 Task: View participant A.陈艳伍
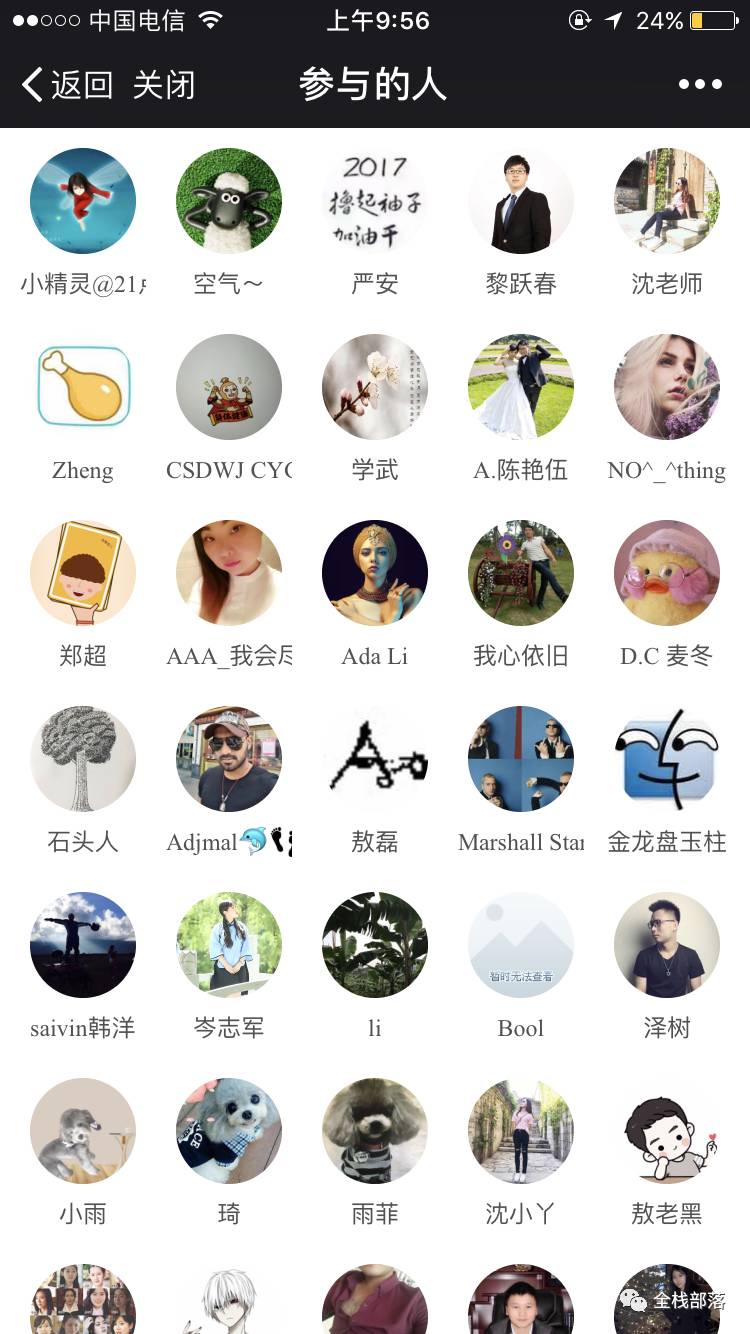coord(521,387)
